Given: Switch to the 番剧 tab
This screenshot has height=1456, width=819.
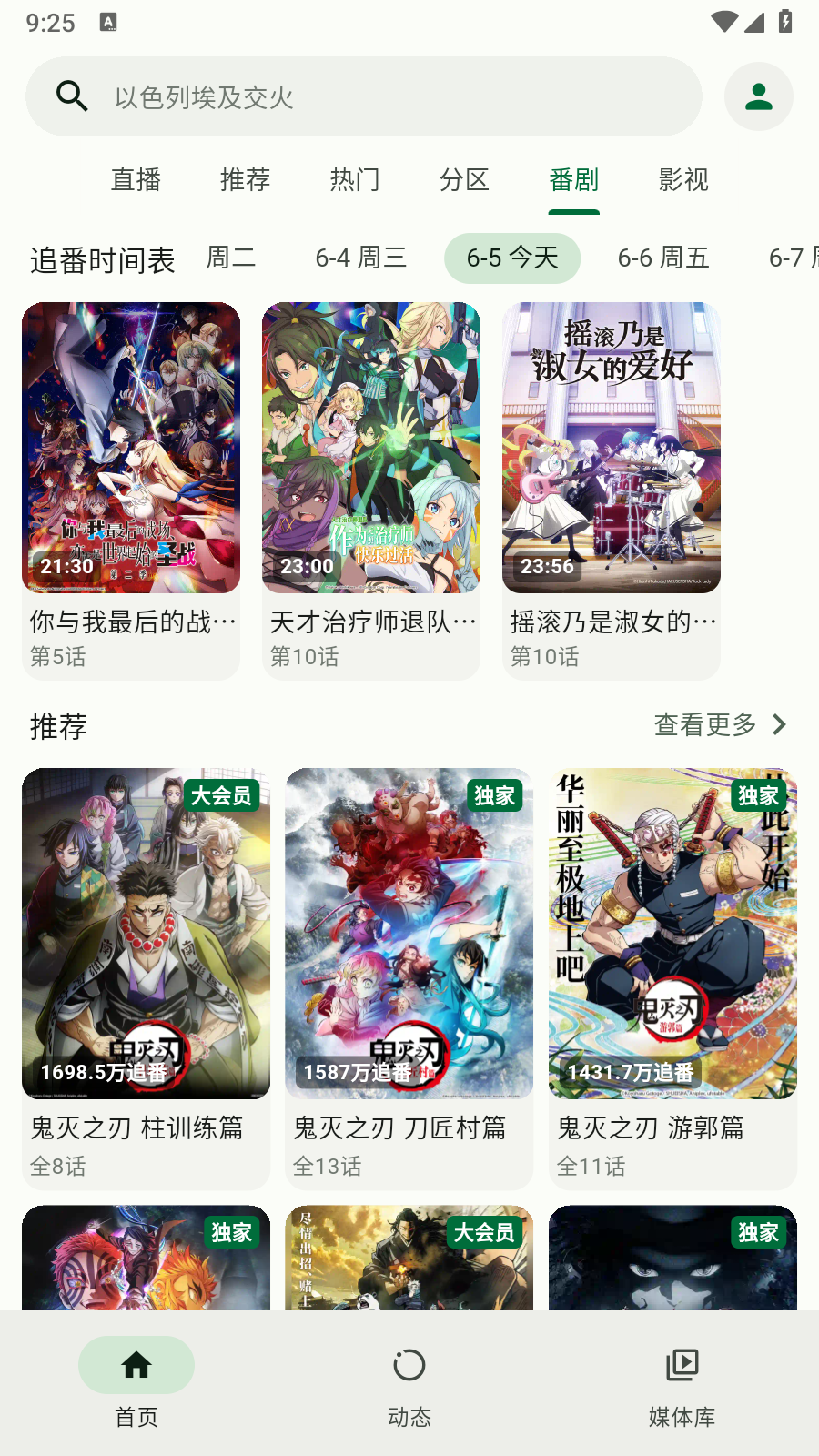Looking at the screenshot, I should (574, 181).
